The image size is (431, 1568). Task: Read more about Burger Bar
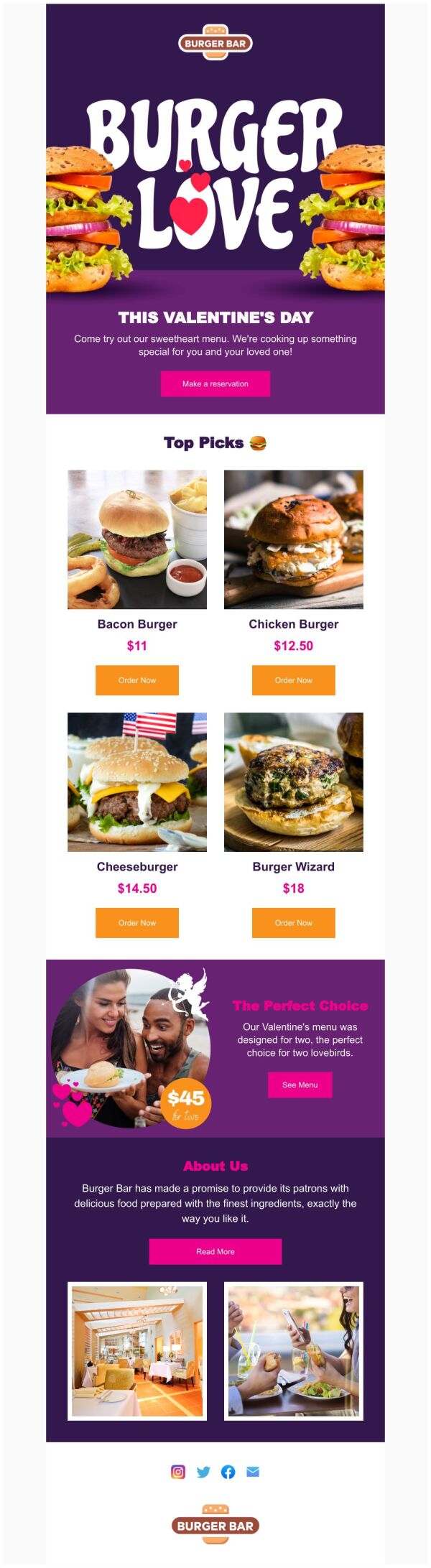tap(215, 1251)
